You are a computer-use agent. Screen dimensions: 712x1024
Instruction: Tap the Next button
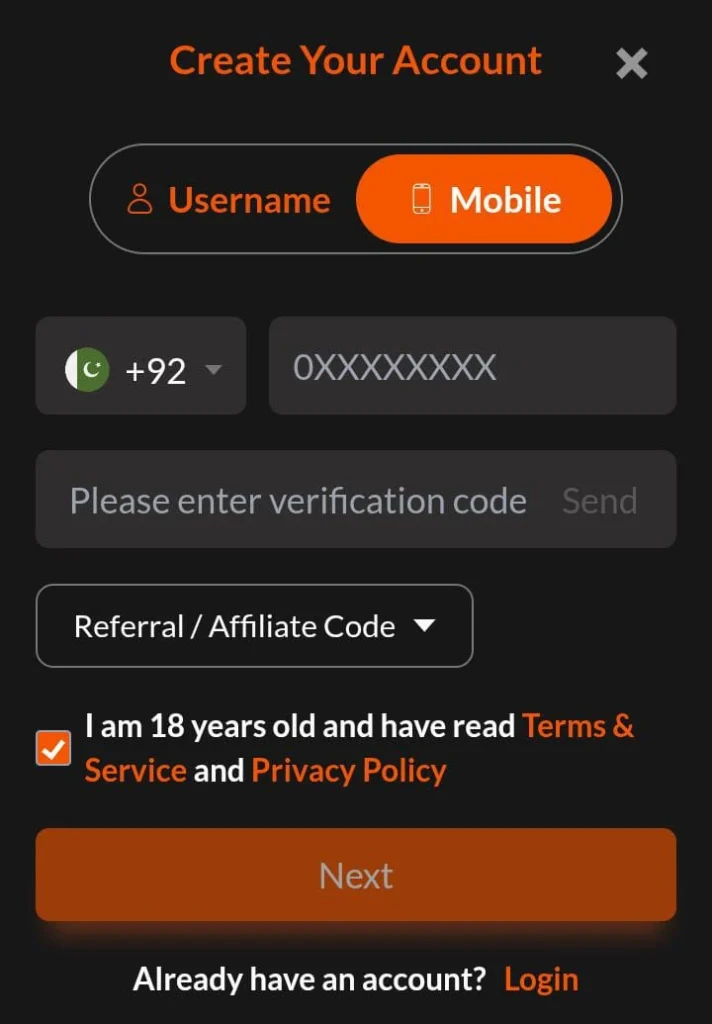pyautogui.click(x=356, y=876)
